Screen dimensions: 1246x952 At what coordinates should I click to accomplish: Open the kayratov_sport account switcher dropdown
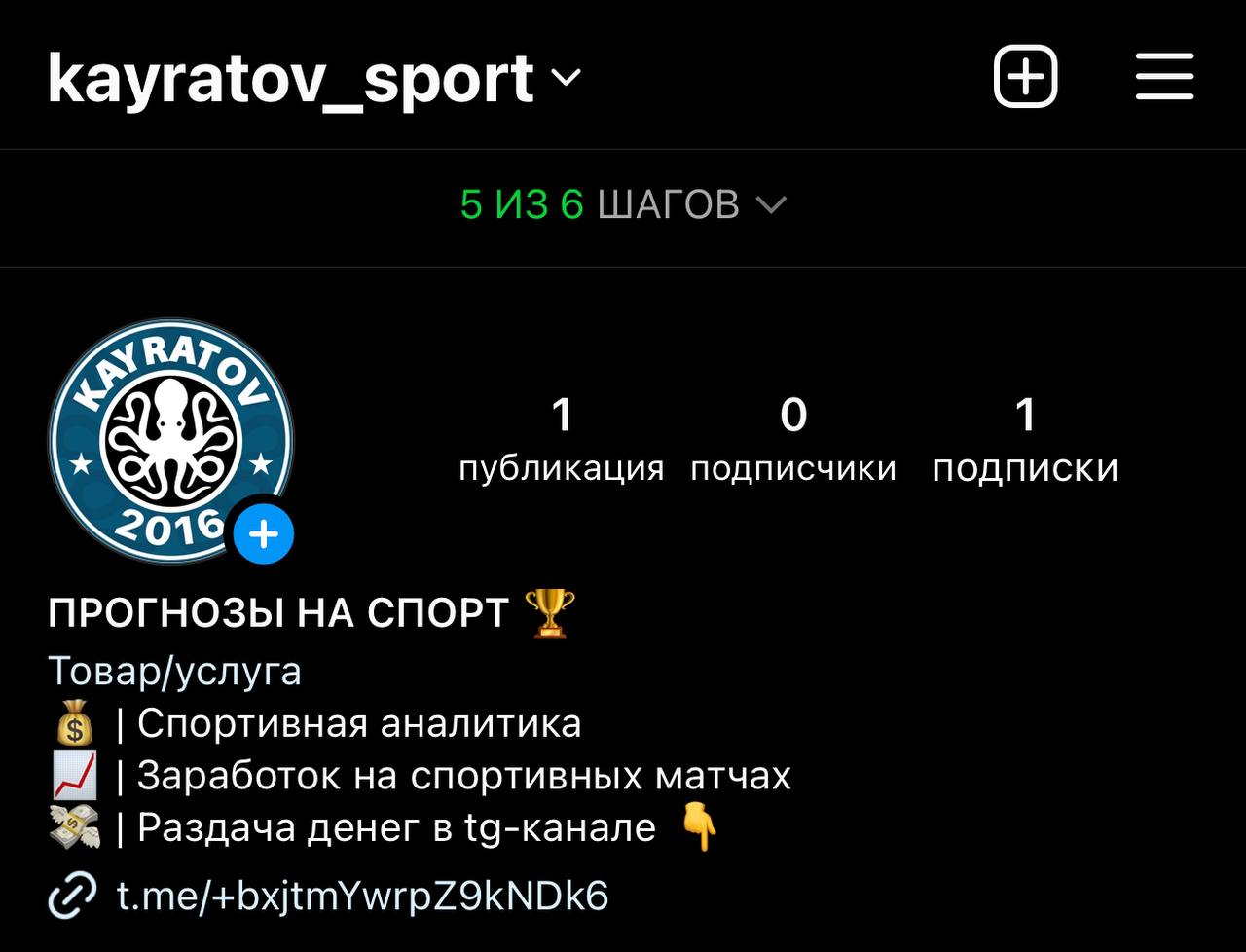pos(313,78)
